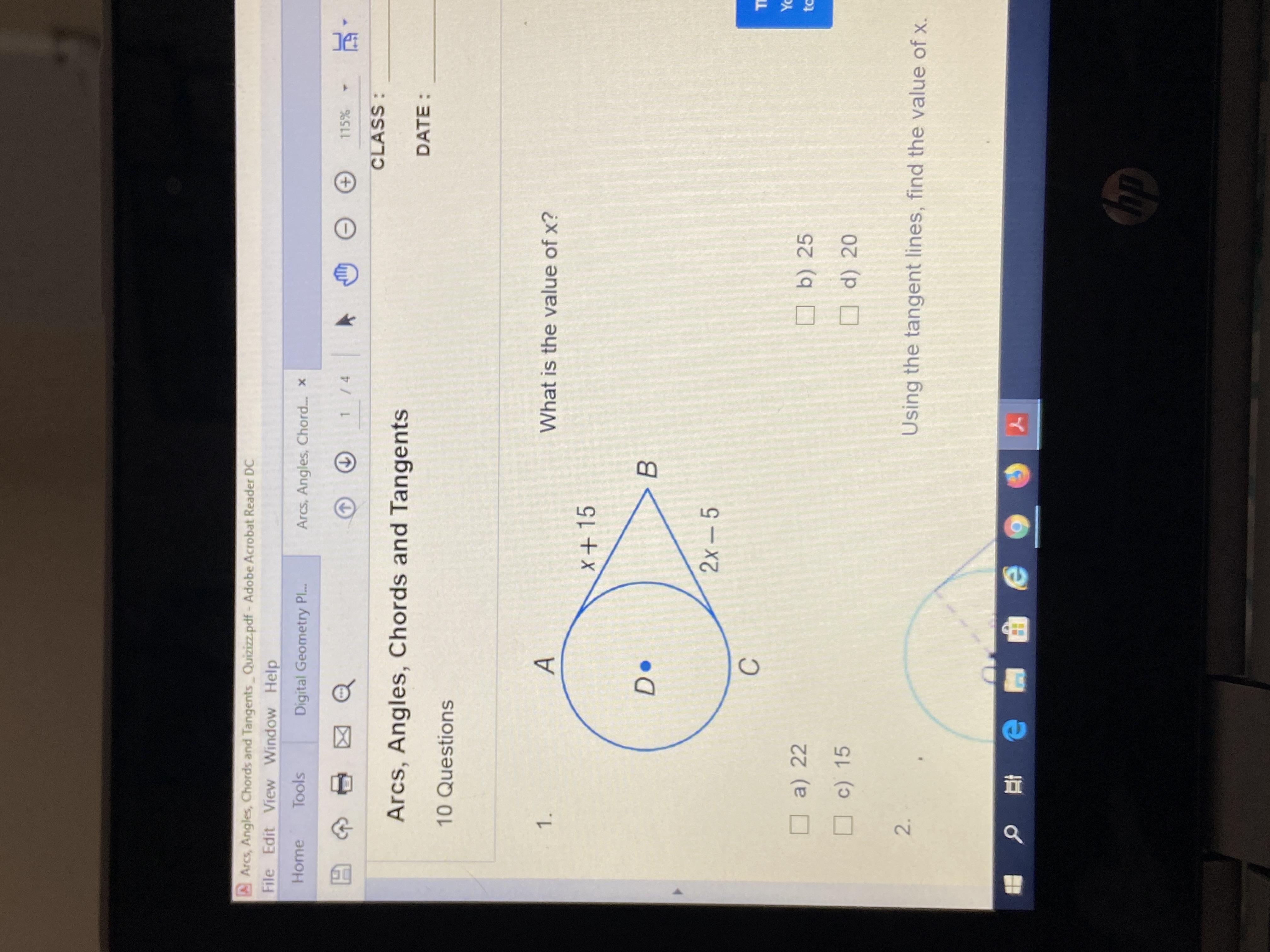Image resolution: width=1270 pixels, height=952 pixels.
Task: Select the hand pan tool
Action: tap(347, 276)
